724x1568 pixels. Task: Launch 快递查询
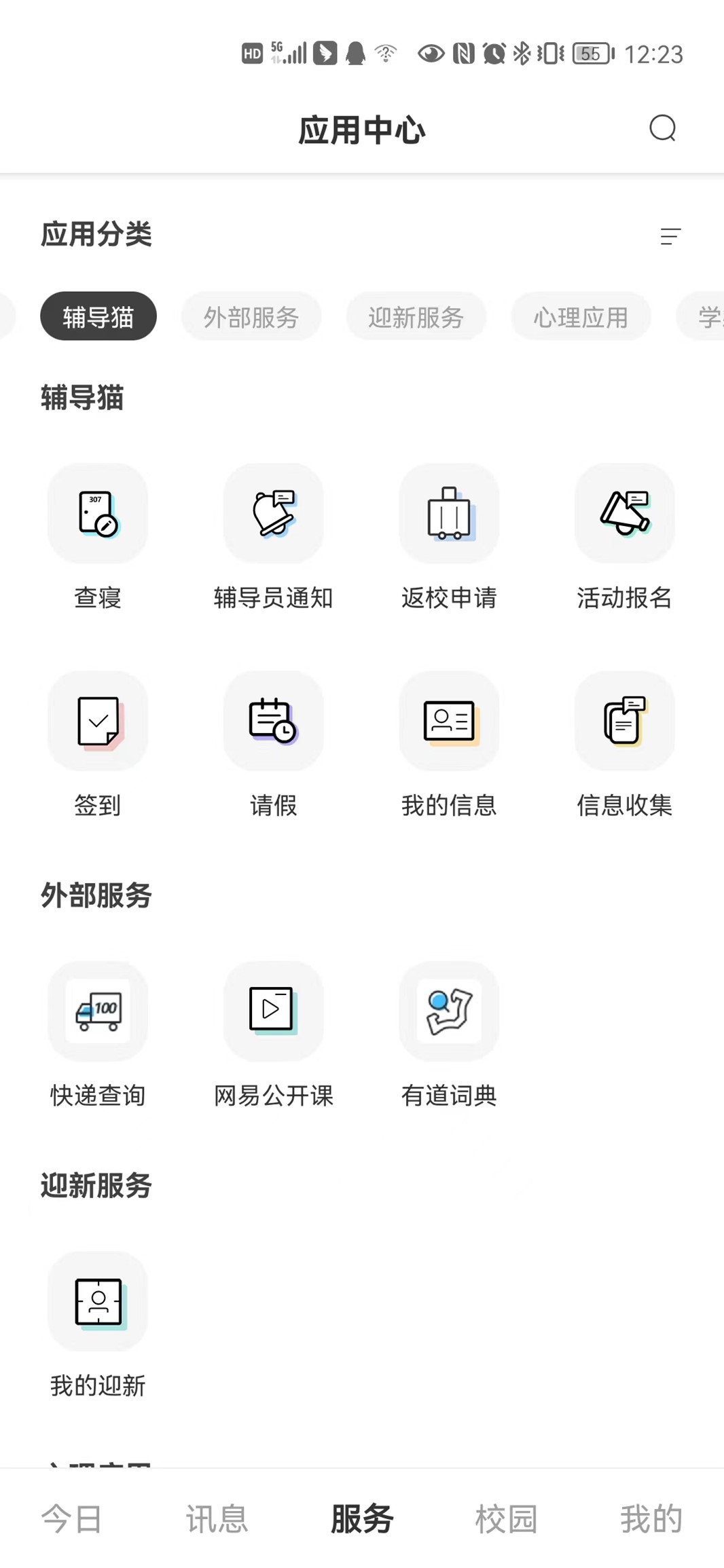pyautogui.click(x=98, y=1011)
